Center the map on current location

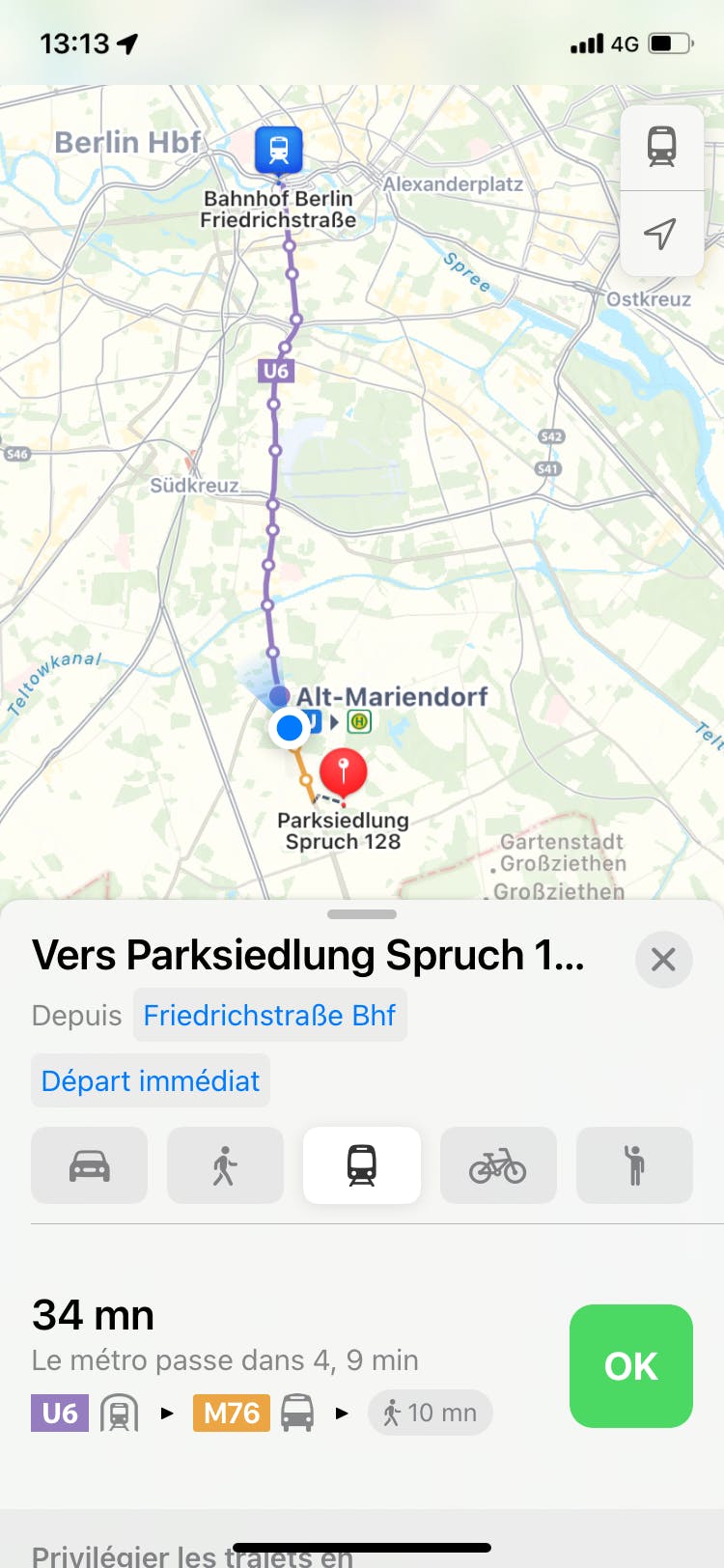(x=661, y=234)
